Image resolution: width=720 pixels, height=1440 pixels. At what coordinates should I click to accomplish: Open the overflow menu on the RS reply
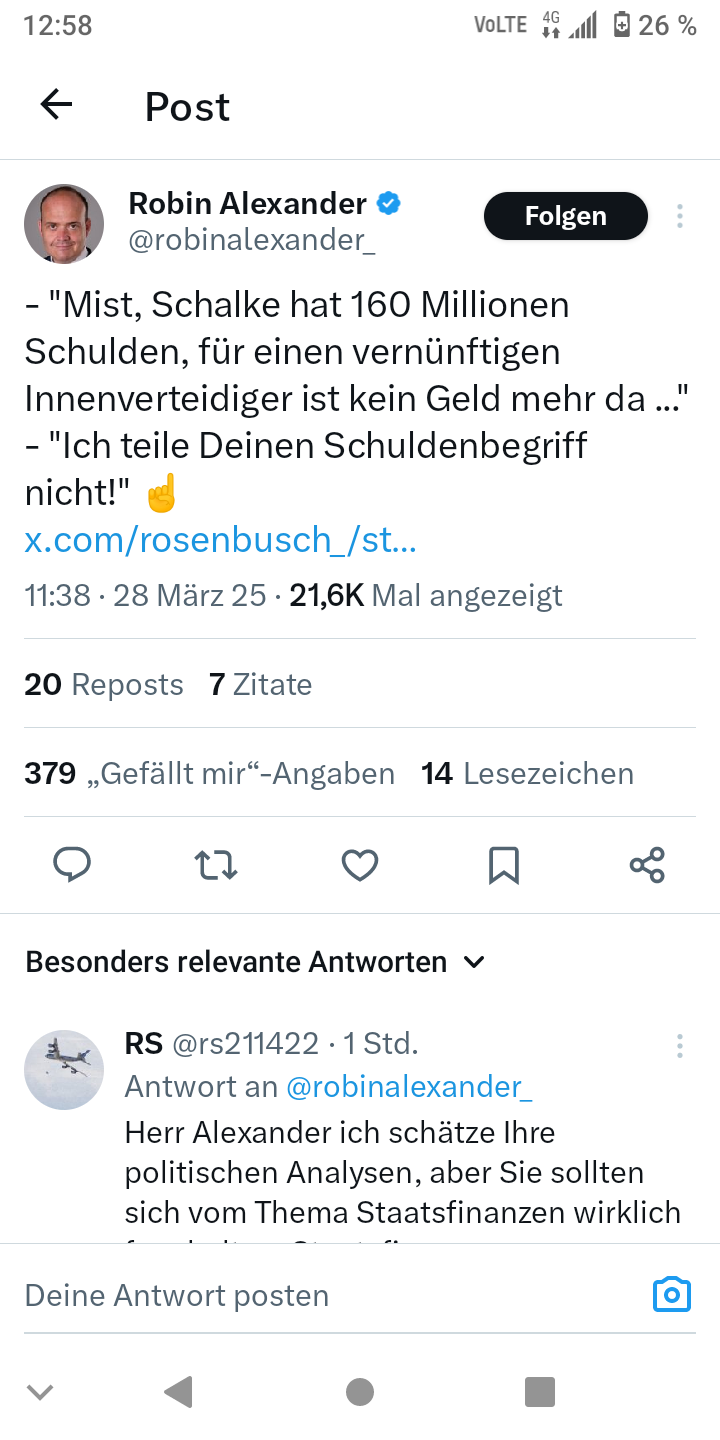coord(680,1046)
